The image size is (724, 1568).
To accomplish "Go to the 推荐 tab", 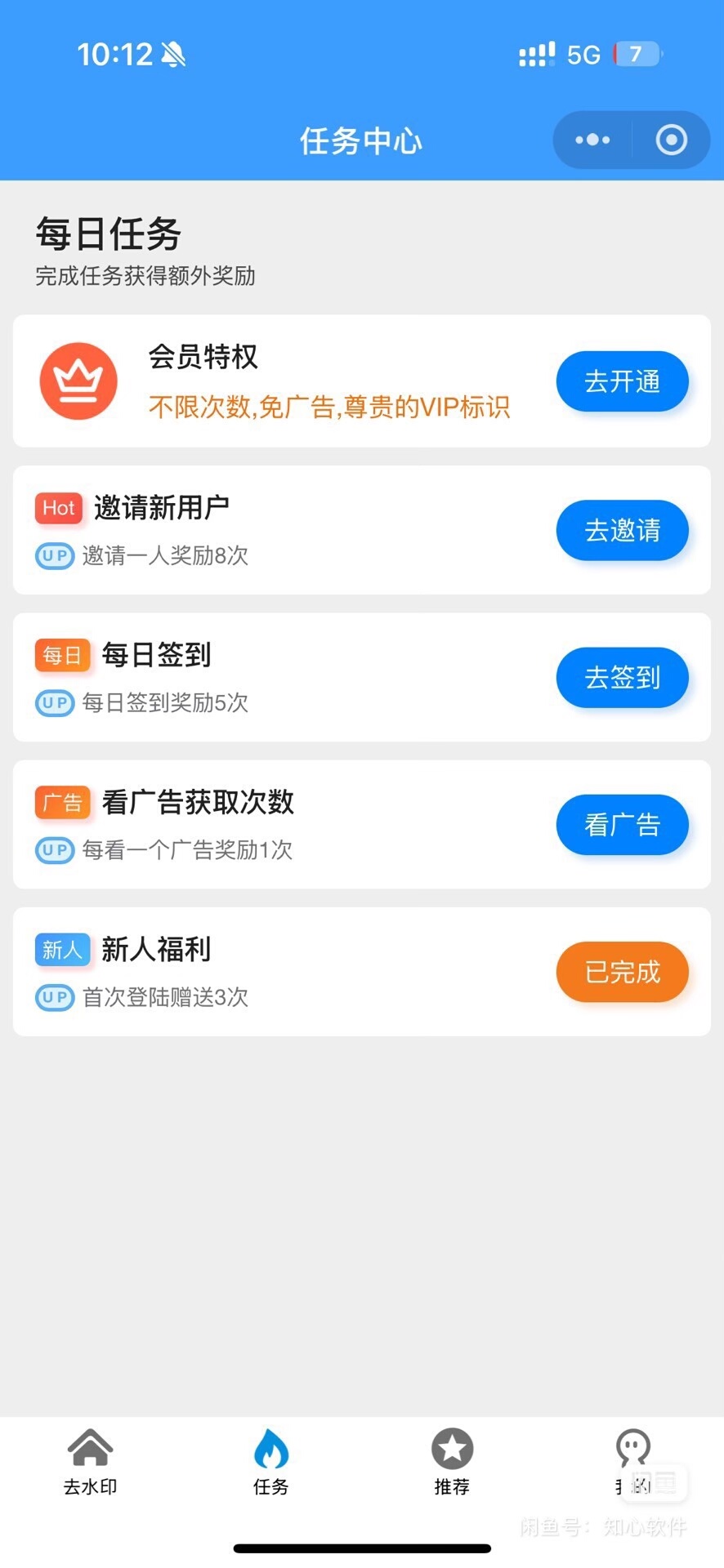I will pos(452,1462).
